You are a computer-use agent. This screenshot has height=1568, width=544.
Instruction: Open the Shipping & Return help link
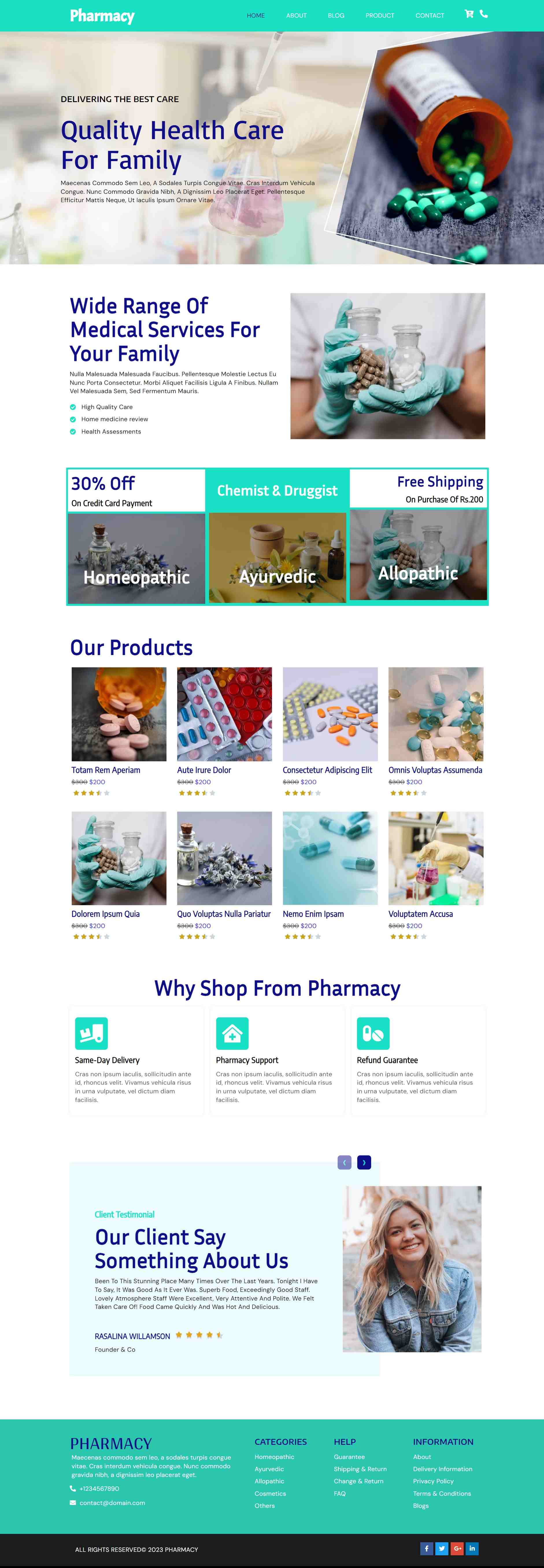tap(360, 1469)
